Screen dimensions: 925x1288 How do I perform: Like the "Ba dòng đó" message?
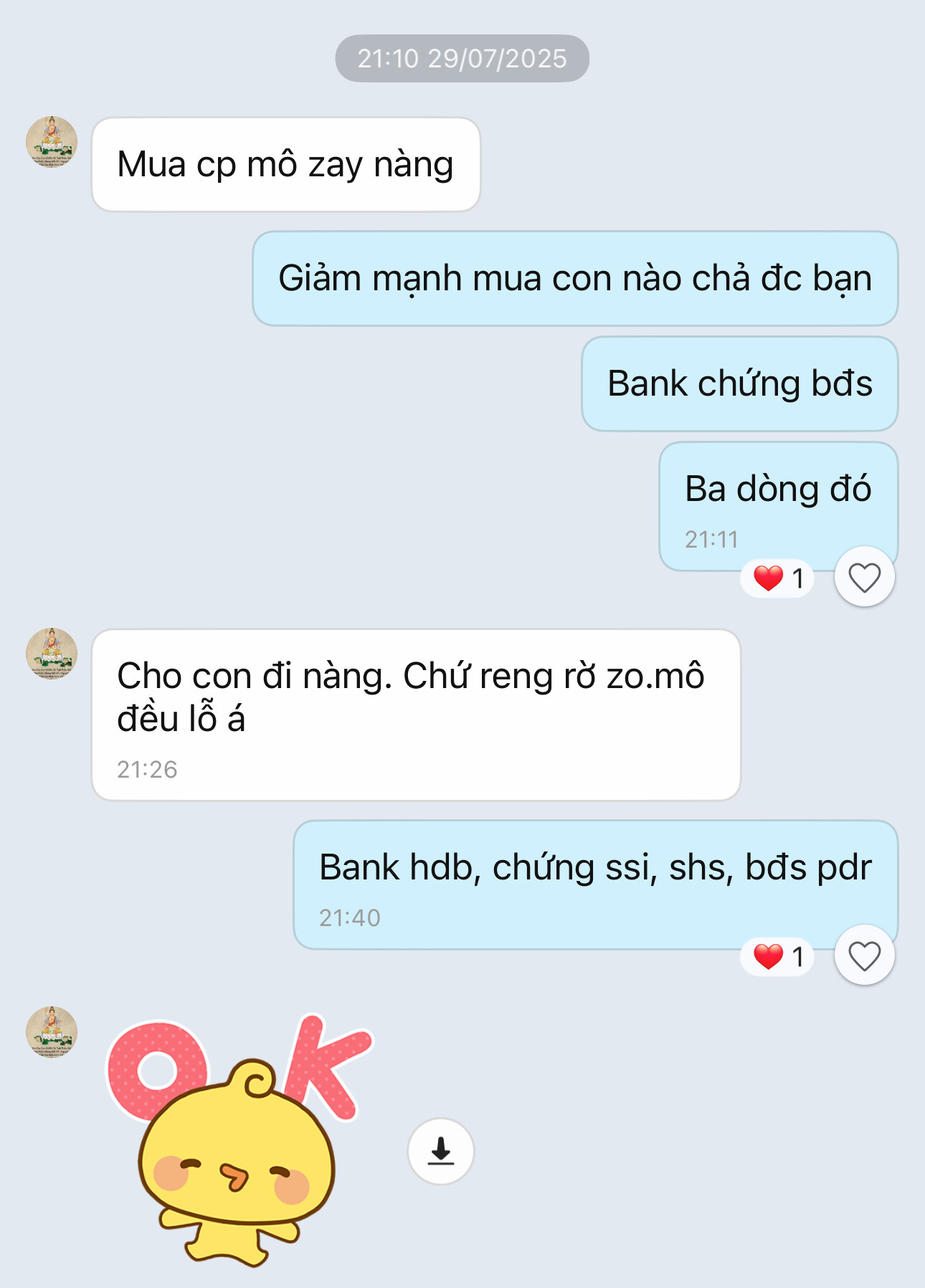864,577
